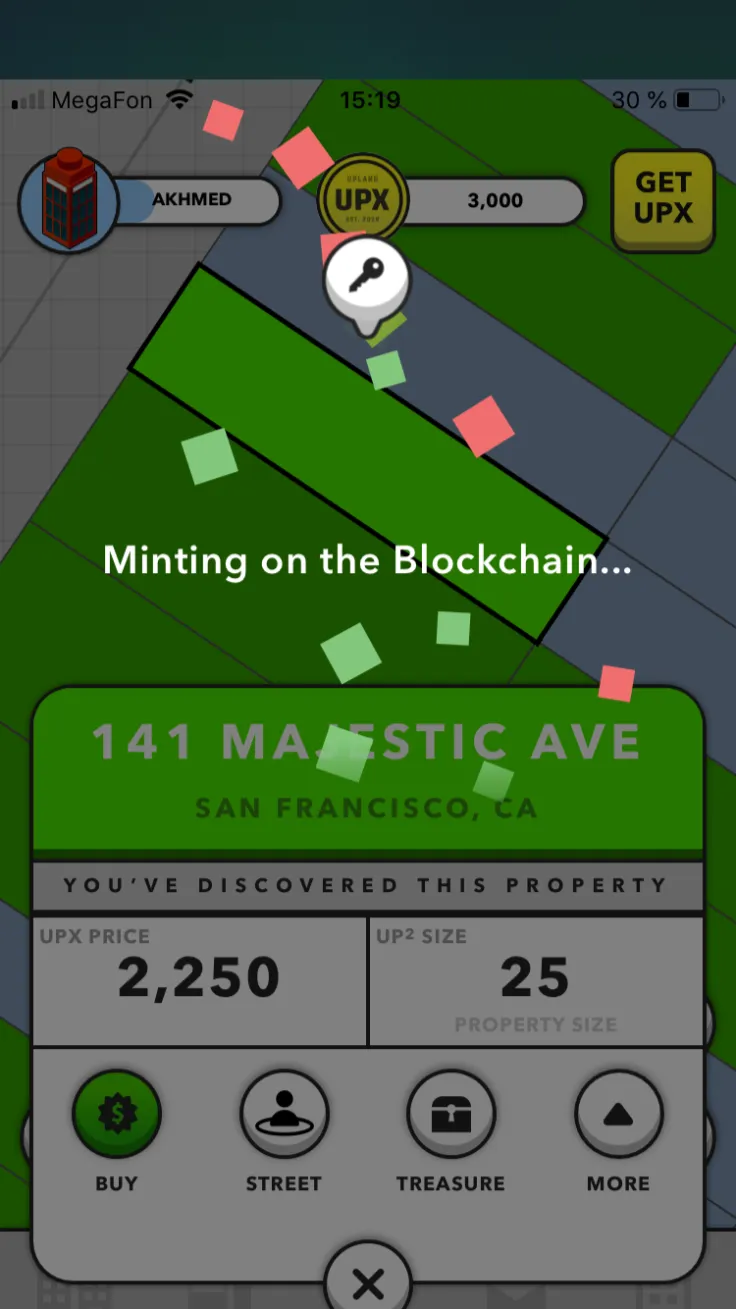This screenshot has height=1309, width=736.
Task: Buy the 141 Majestic Ave property
Action: [116, 1114]
